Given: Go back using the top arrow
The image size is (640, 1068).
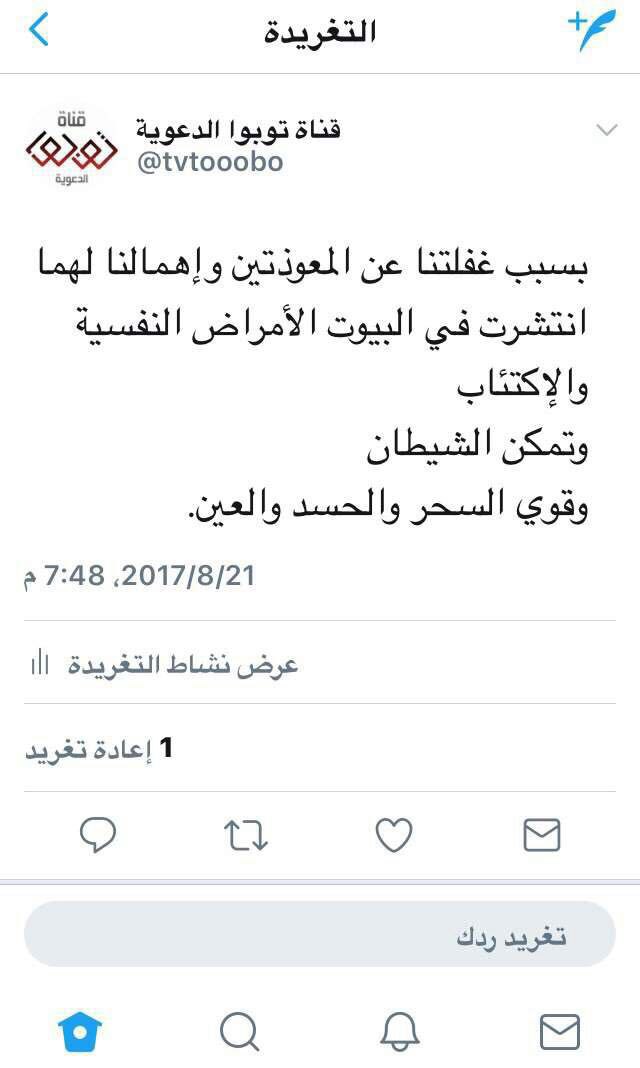Looking at the screenshot, I should (x=38, y=31).
